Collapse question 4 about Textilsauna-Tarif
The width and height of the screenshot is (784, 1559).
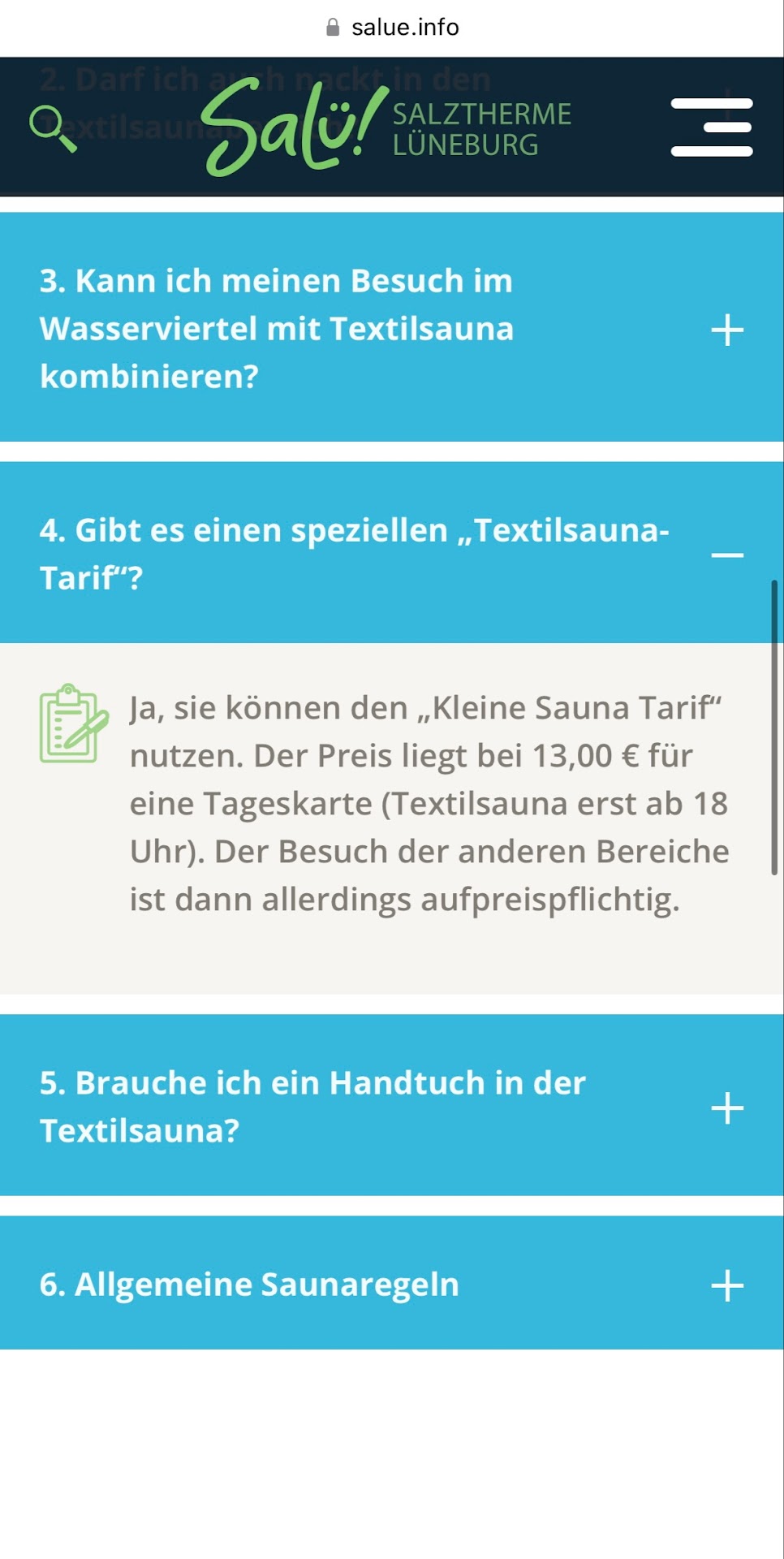727,555
